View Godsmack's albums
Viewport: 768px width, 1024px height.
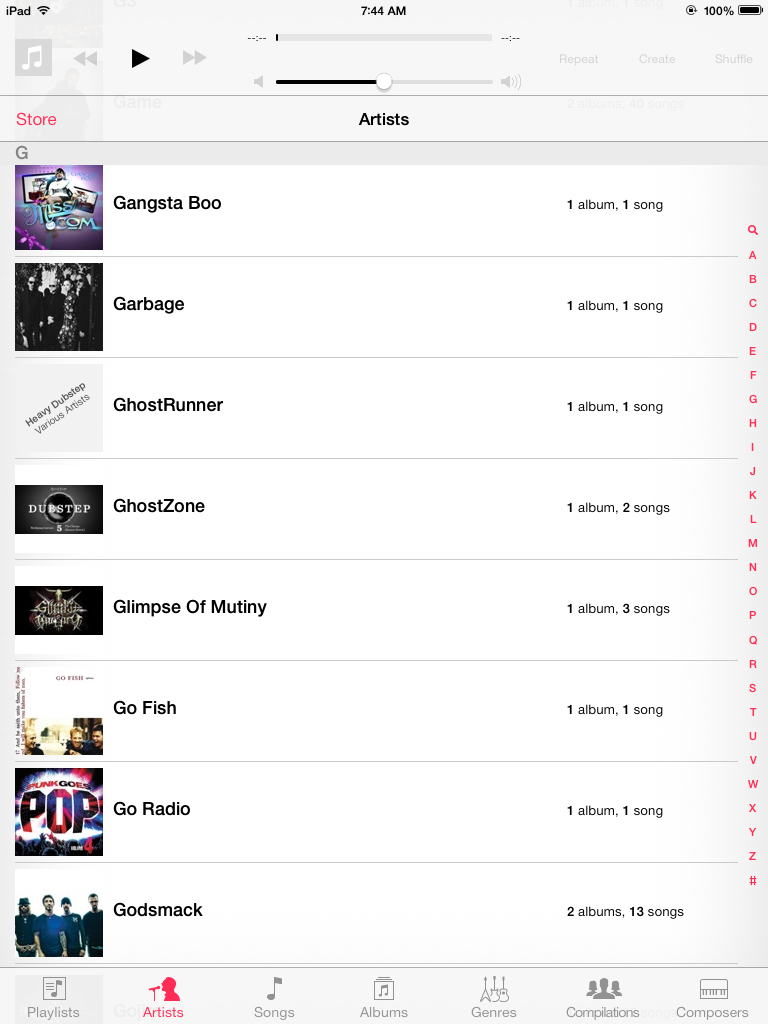point(158,910)
